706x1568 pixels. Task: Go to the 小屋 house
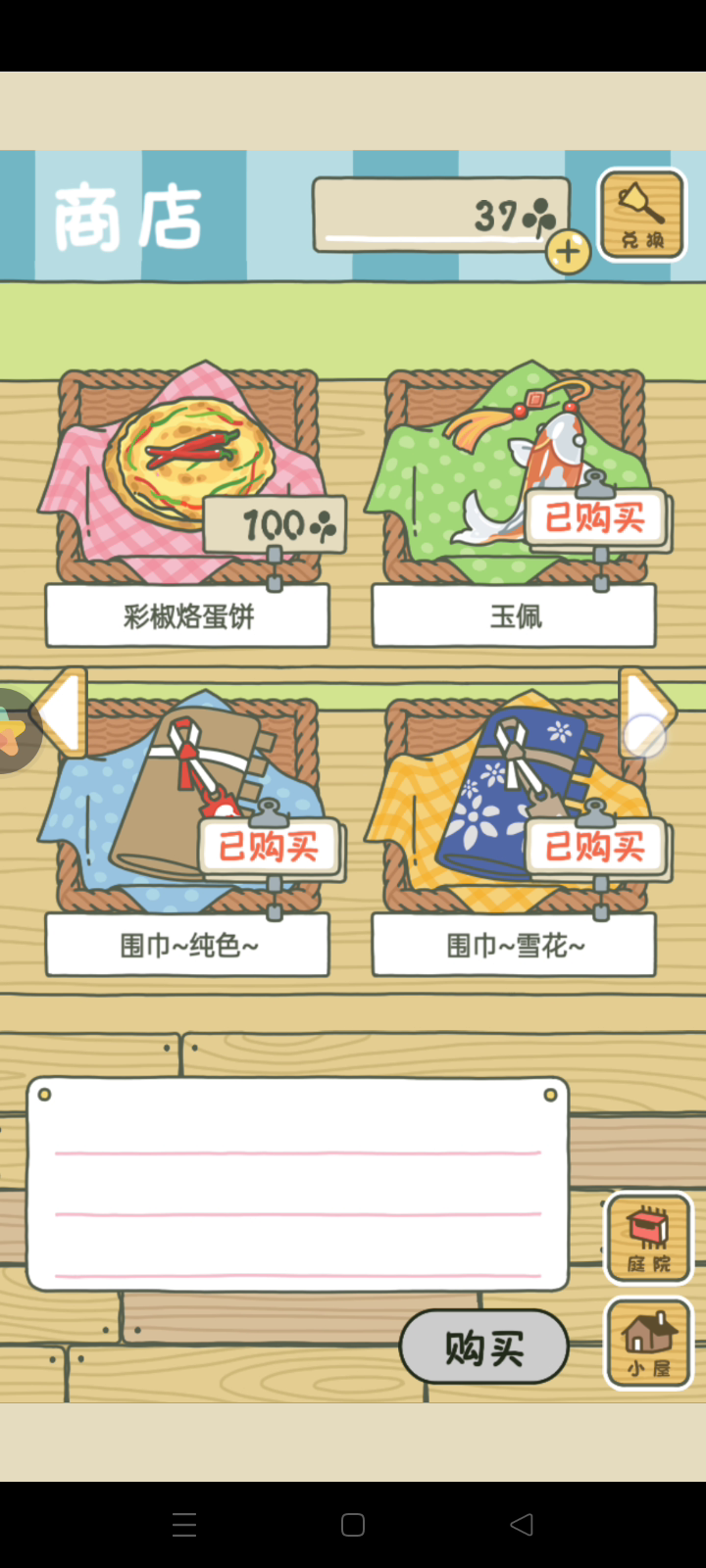[648, 1343]
